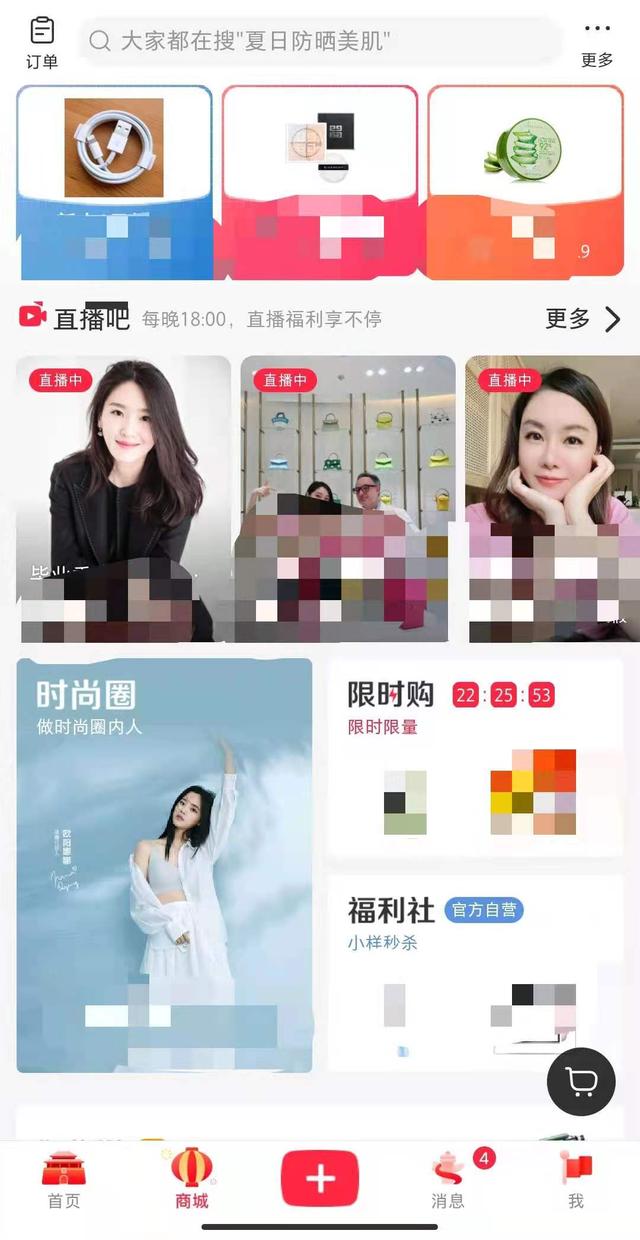Viewport: 640px width, 1240px height.
Task: Open the 消息 messages tab
Action: tap(448, 1180)
